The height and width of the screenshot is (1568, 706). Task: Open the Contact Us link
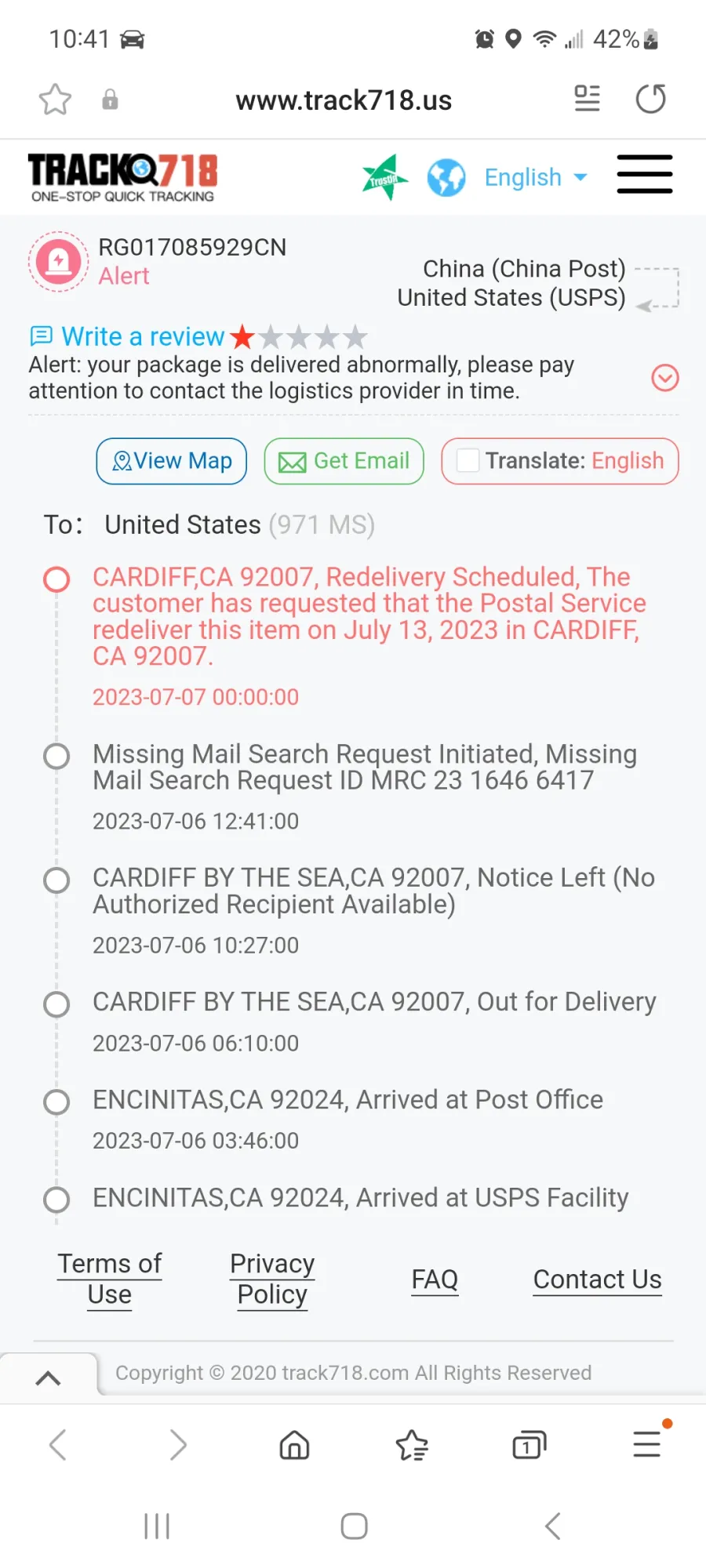(x=598, y=1279)
